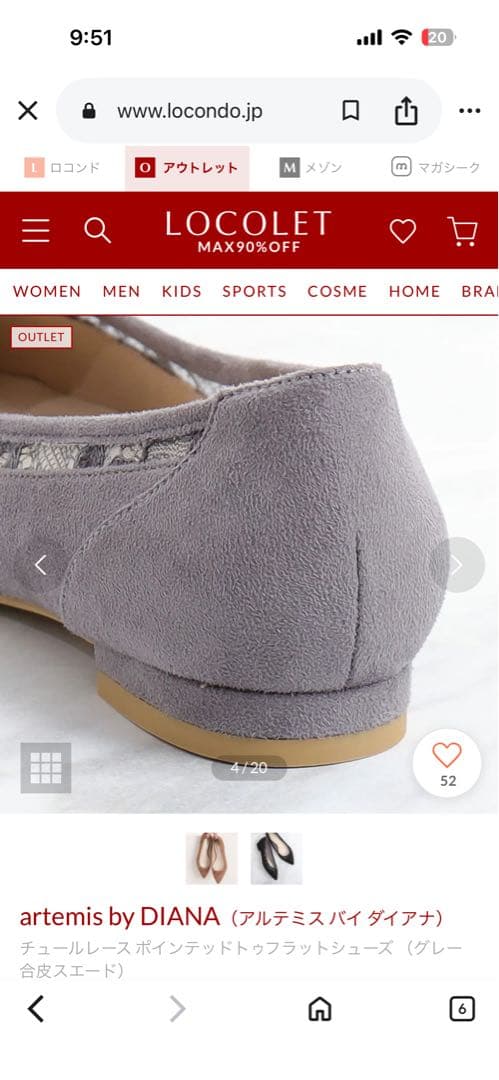The image size is (499, 1080).
Task: Switch to the メゾン tab
Action: point(311,167)
